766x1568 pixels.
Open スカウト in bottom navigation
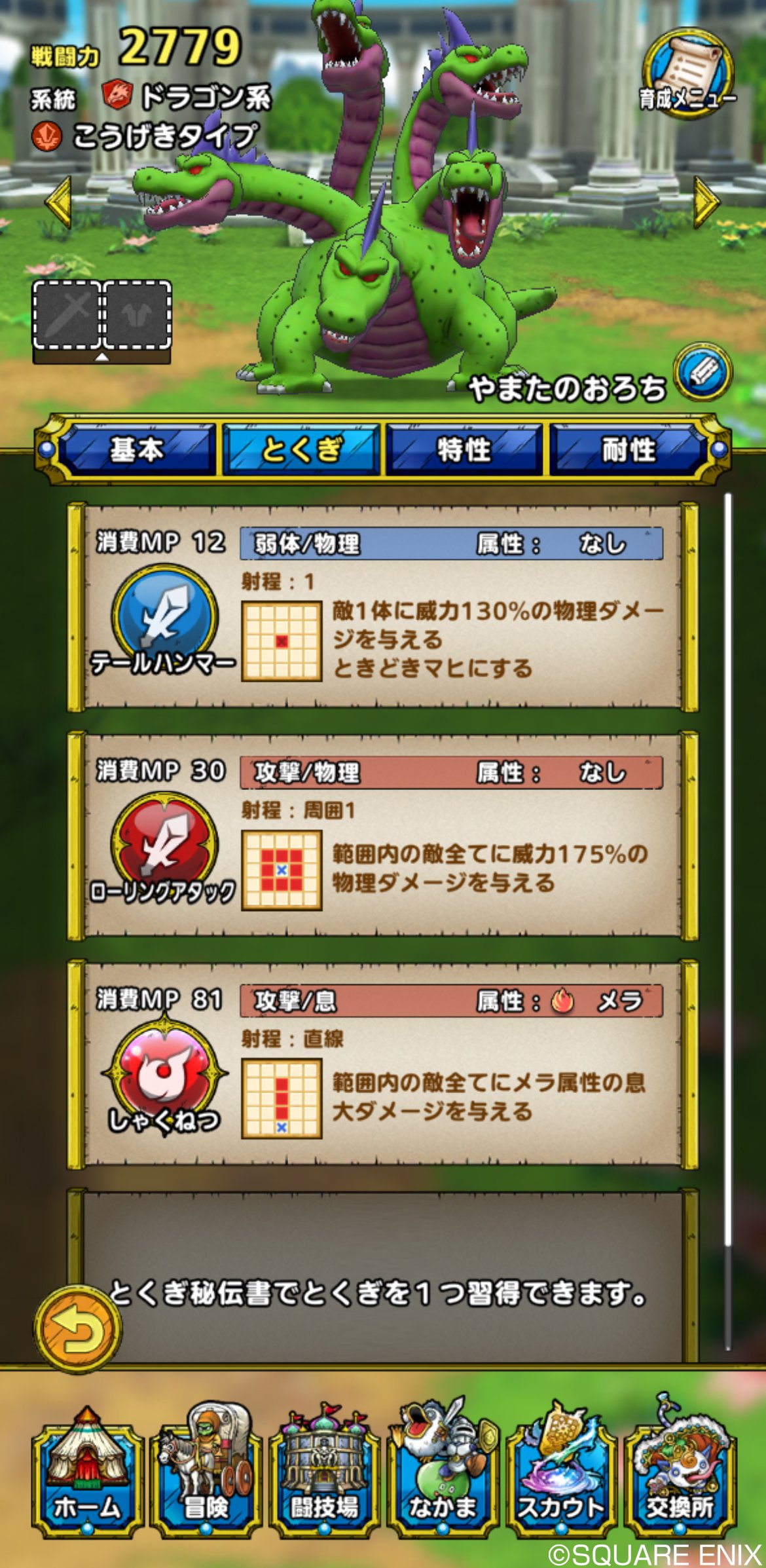pyautogui.click(x=561, y=1474)
